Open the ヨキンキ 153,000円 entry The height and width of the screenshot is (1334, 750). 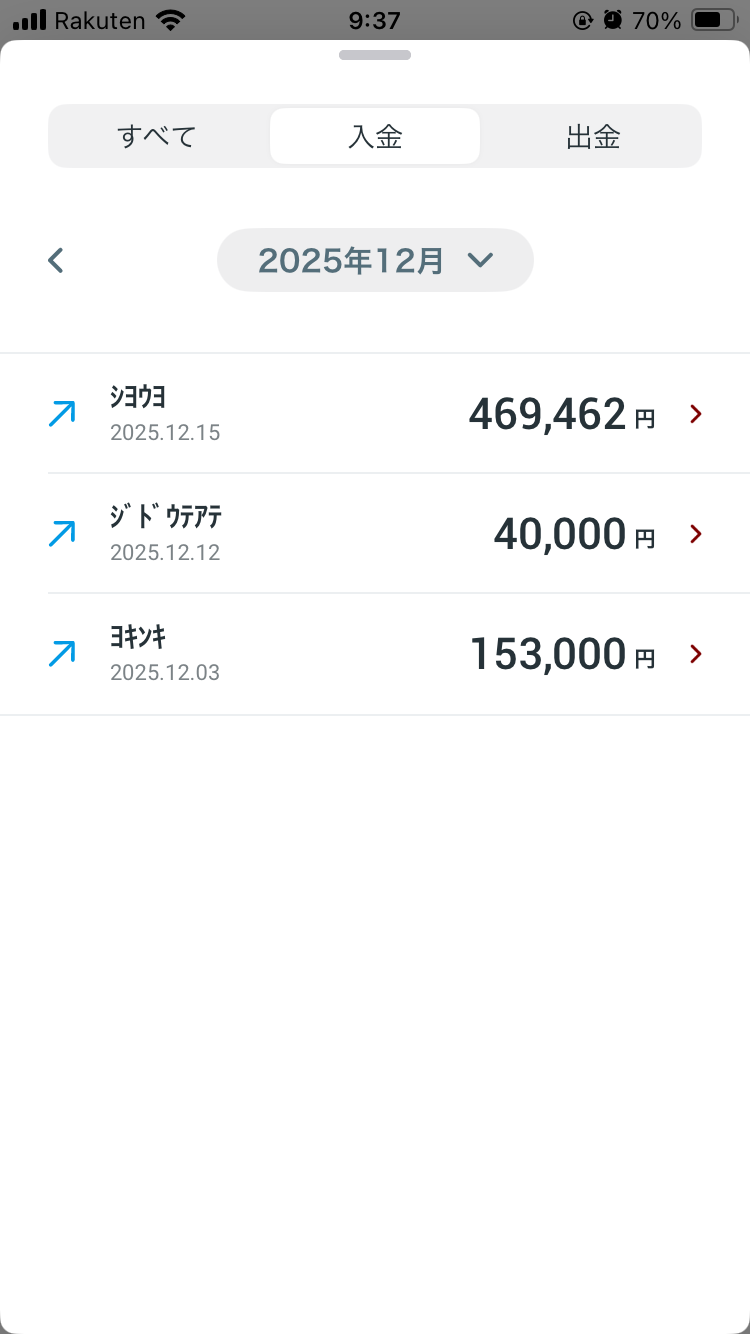coord(375,654)
